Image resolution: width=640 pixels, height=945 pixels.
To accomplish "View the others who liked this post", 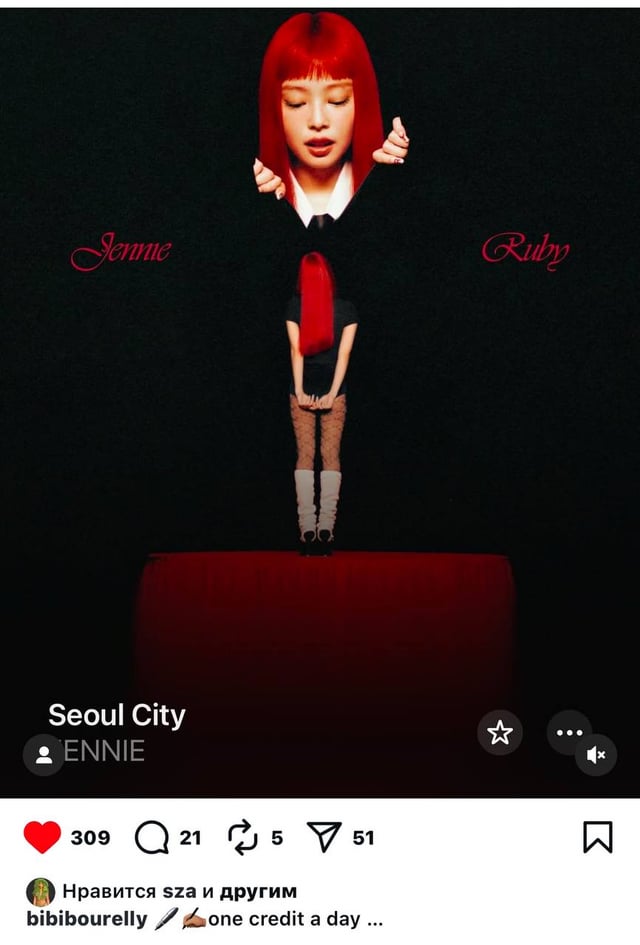I will pos(258,892).
